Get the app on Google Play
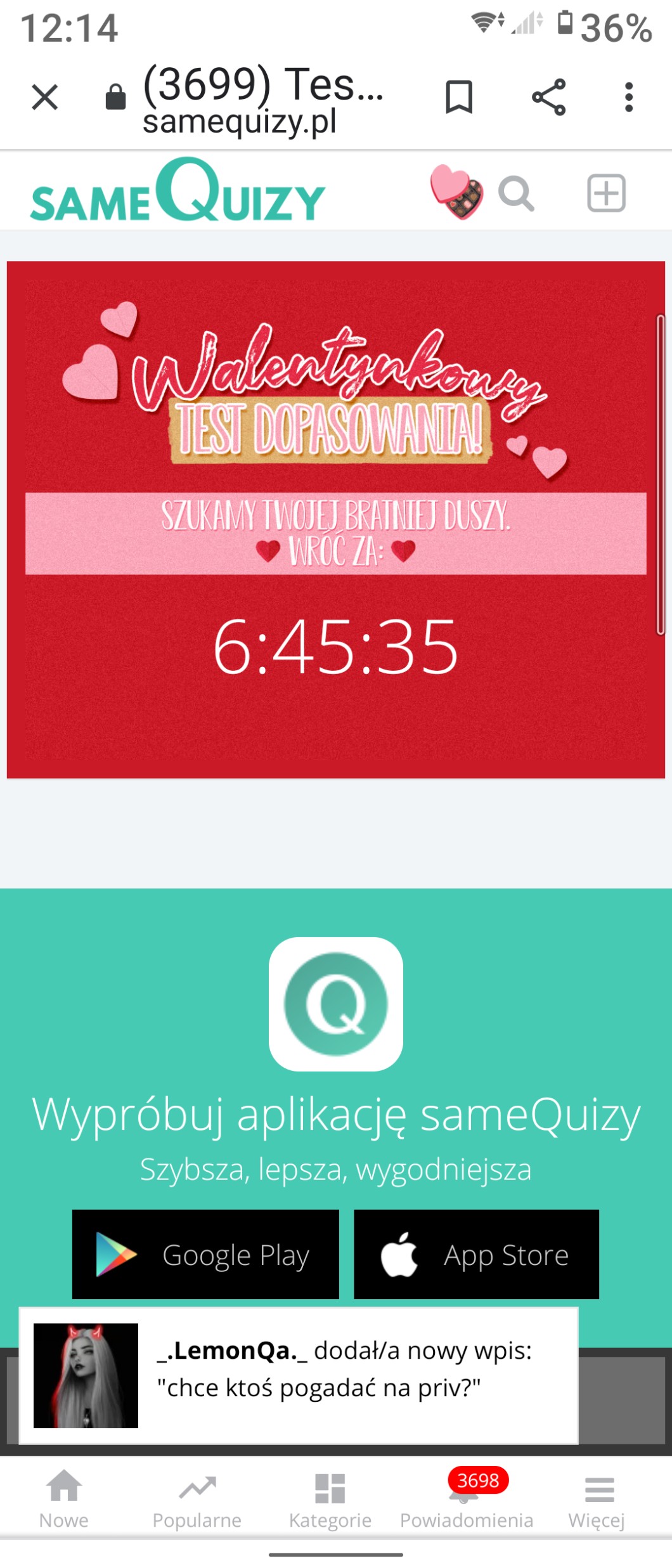 (205, 1255)
